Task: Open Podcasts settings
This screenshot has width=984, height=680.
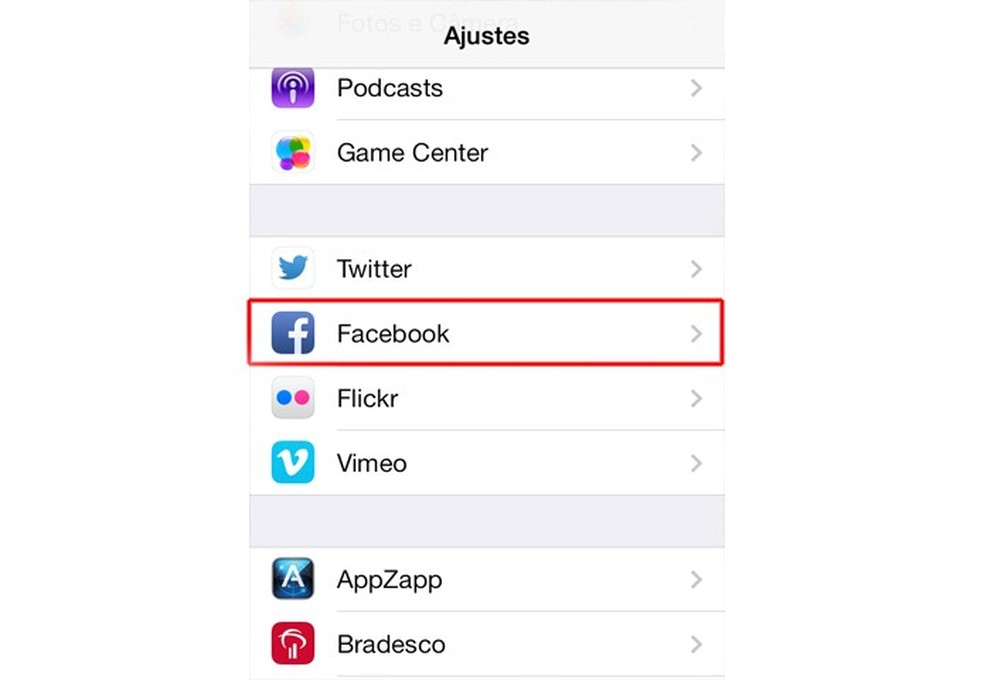Action: click(x=486, y=89)
